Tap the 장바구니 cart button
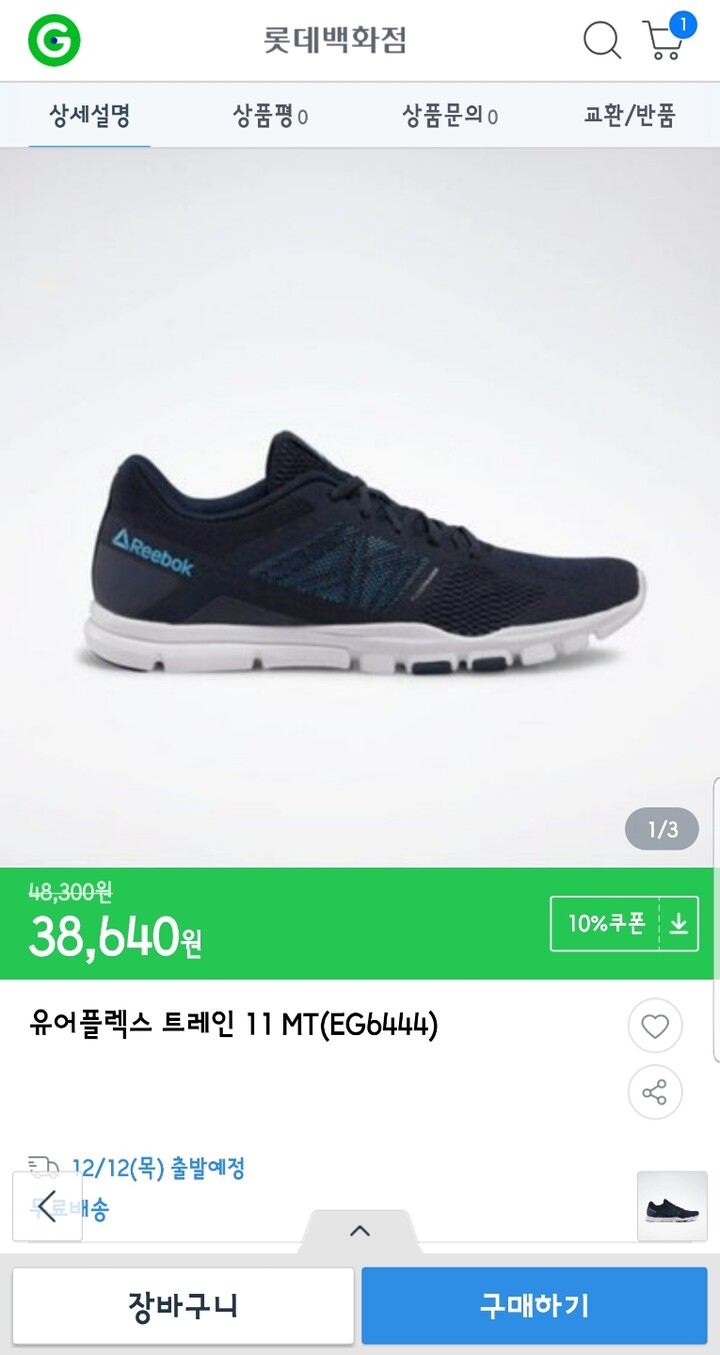 pyautogui.click(x=183, y=1305)
